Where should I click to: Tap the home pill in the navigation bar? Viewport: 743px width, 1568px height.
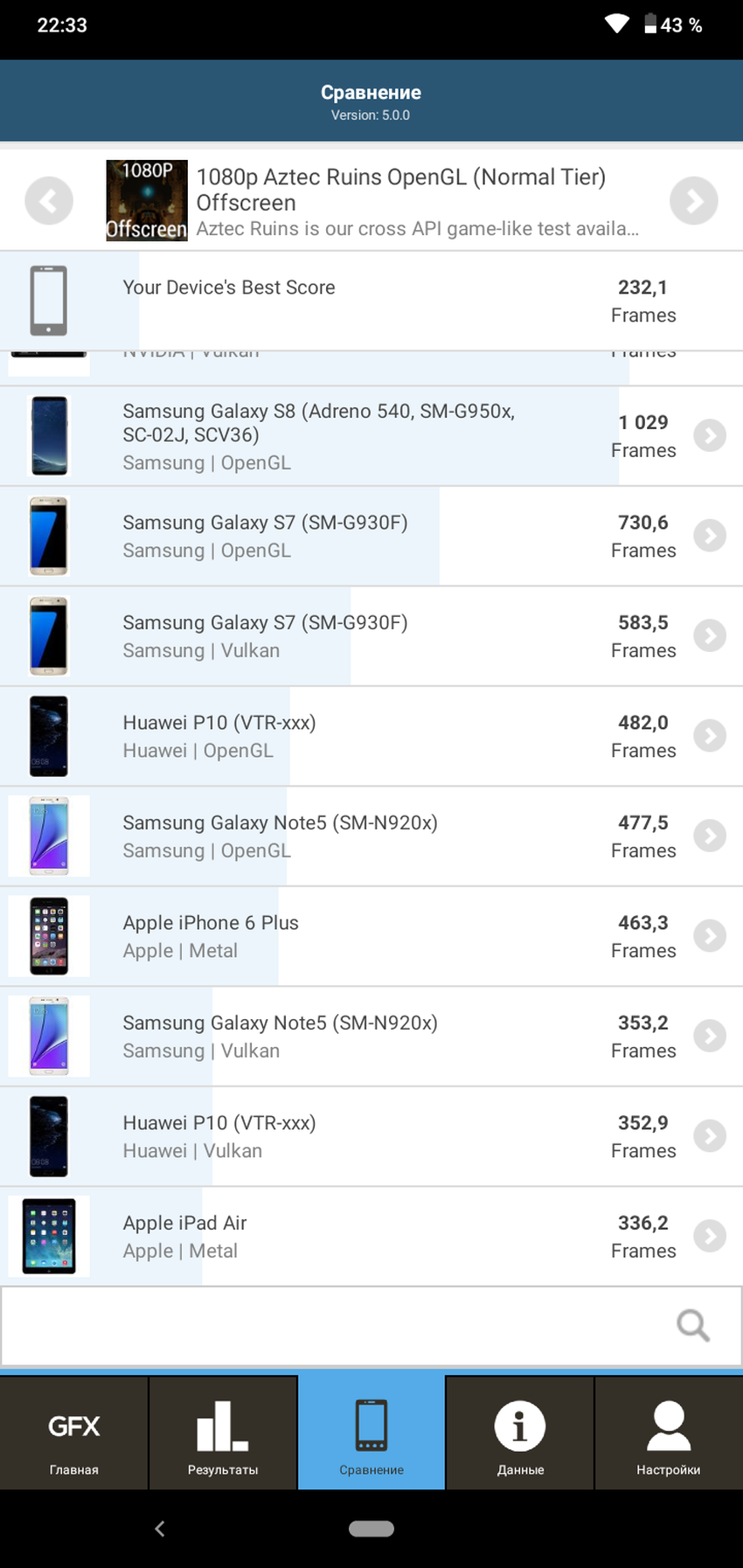coord(371,1529)
